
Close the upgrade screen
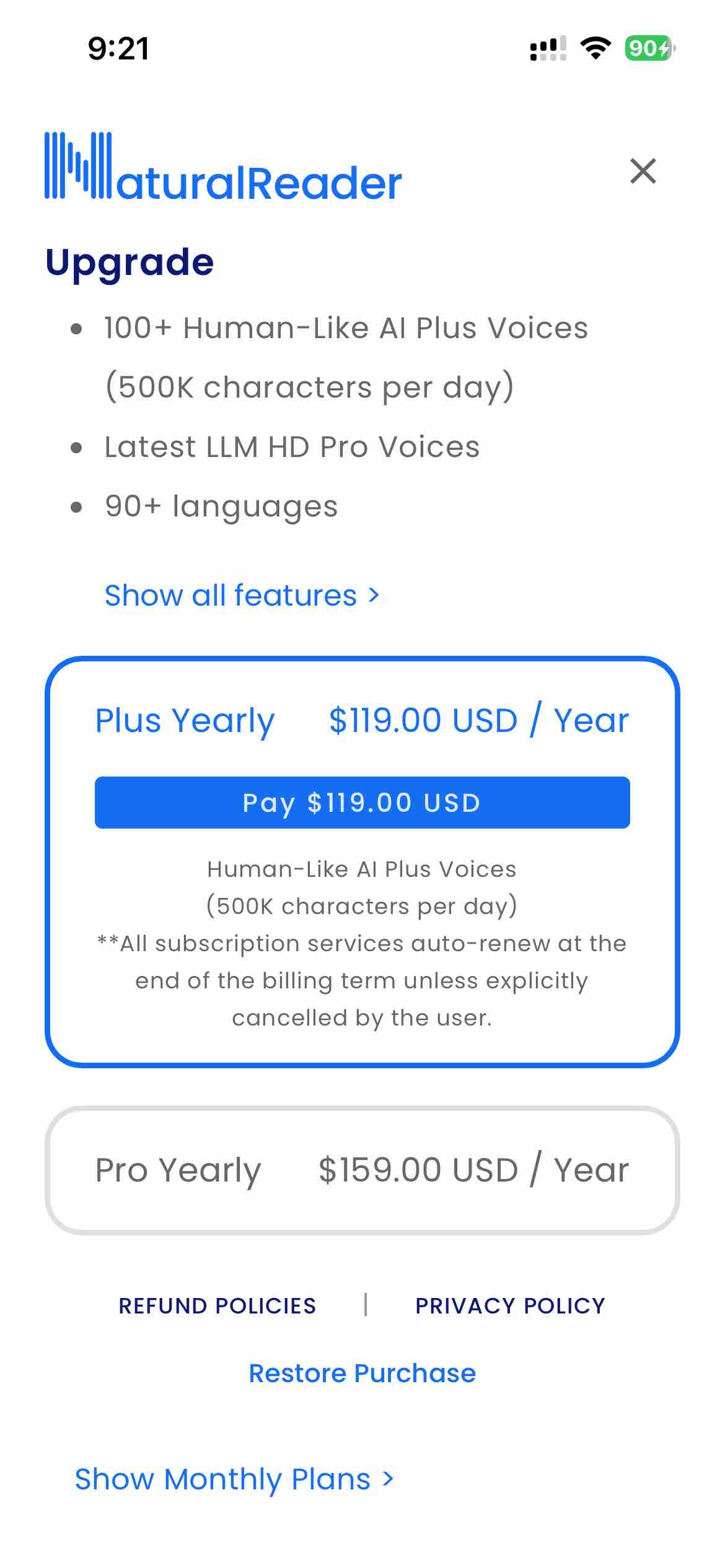click(x=643, y=172)
